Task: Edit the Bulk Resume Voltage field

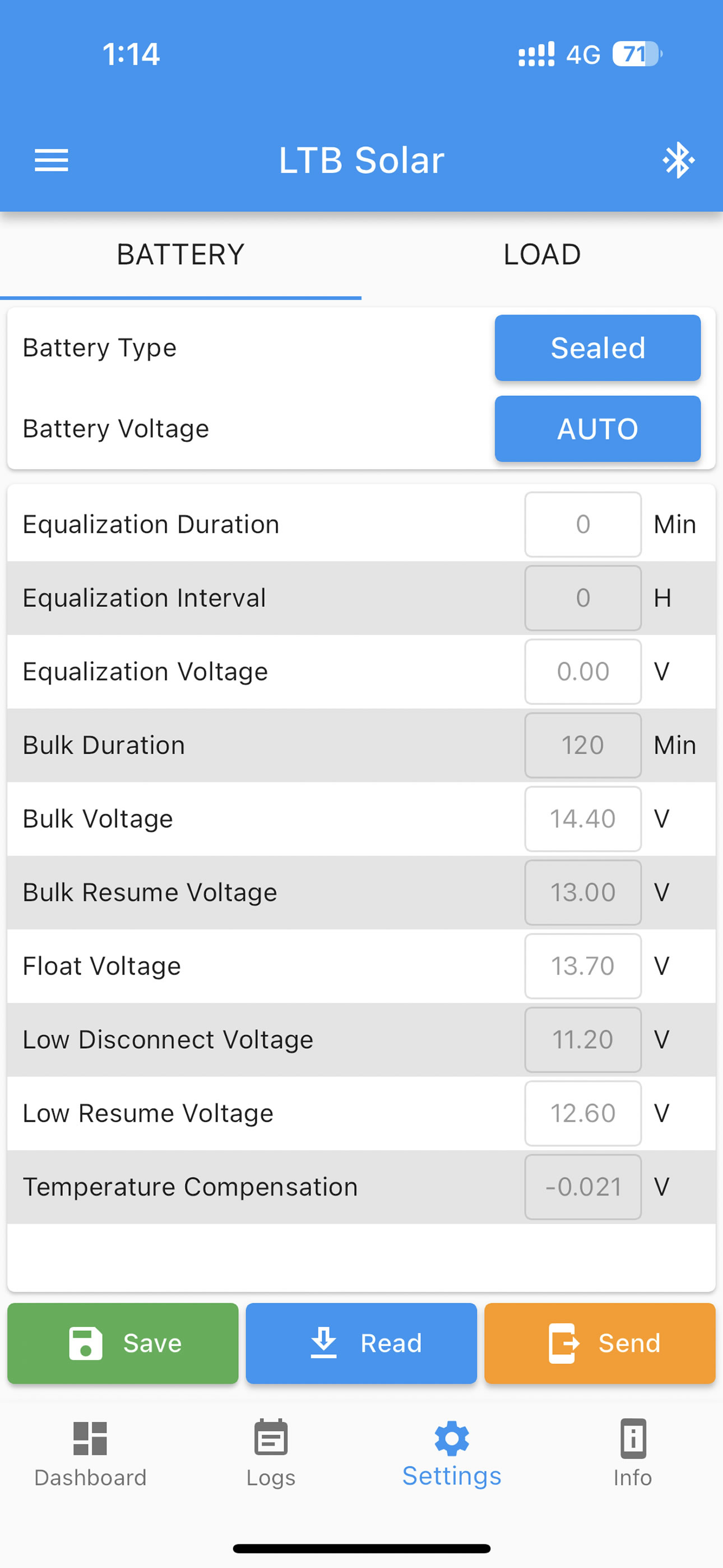Action: point(583,892)
